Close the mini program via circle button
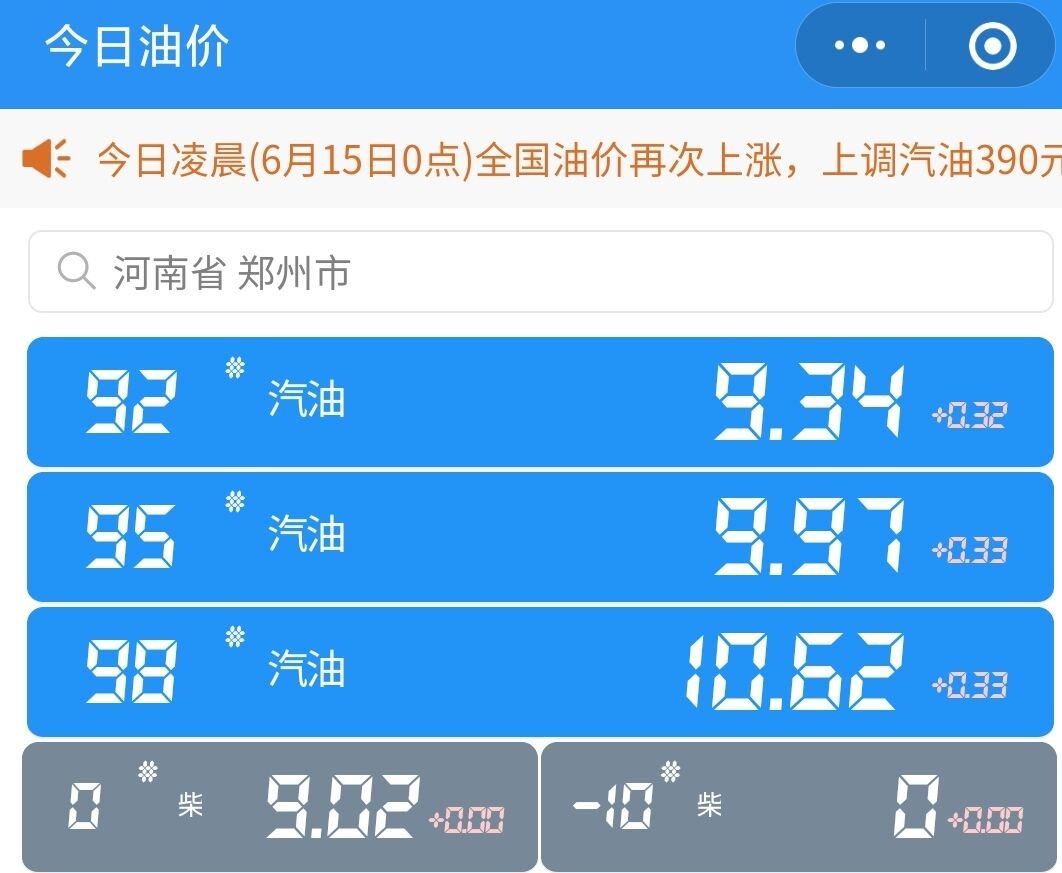 (x=992, y=46)
